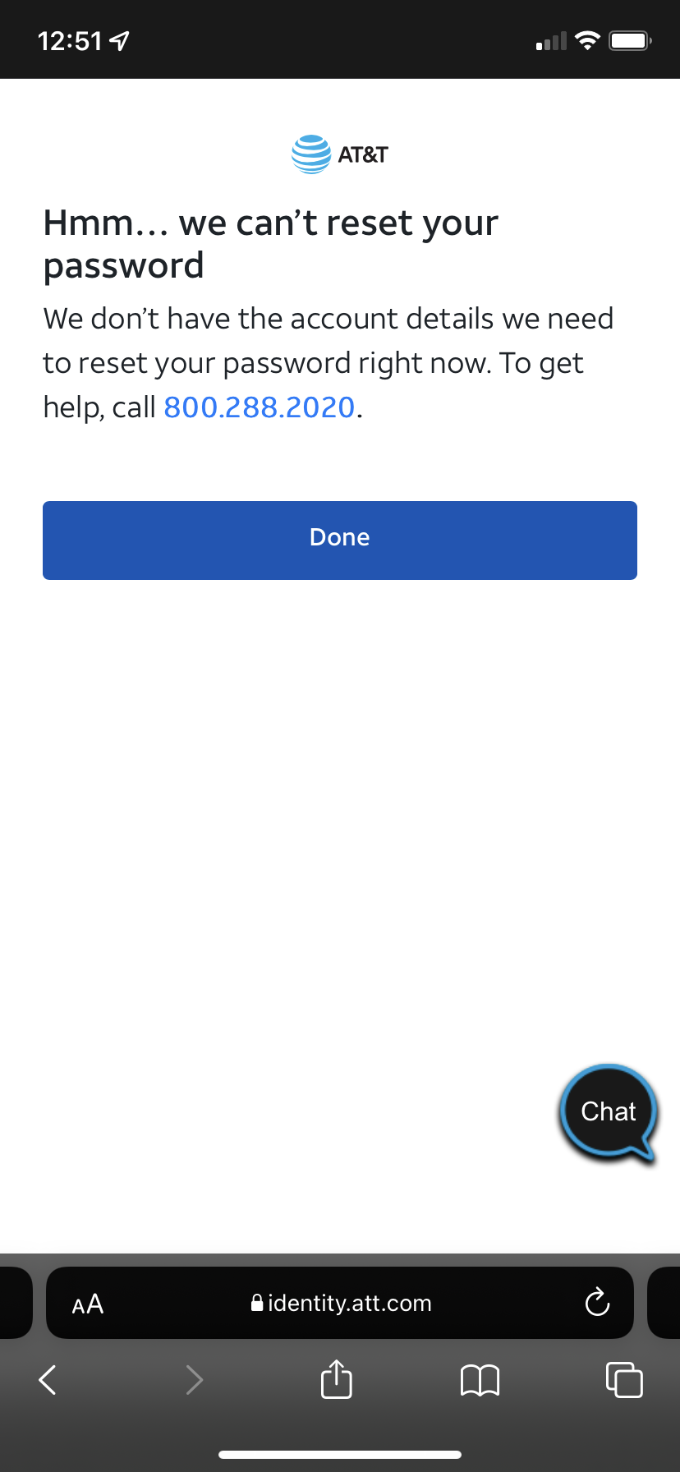
Task: Tap the blue Done button
Action: click(339, 540)
